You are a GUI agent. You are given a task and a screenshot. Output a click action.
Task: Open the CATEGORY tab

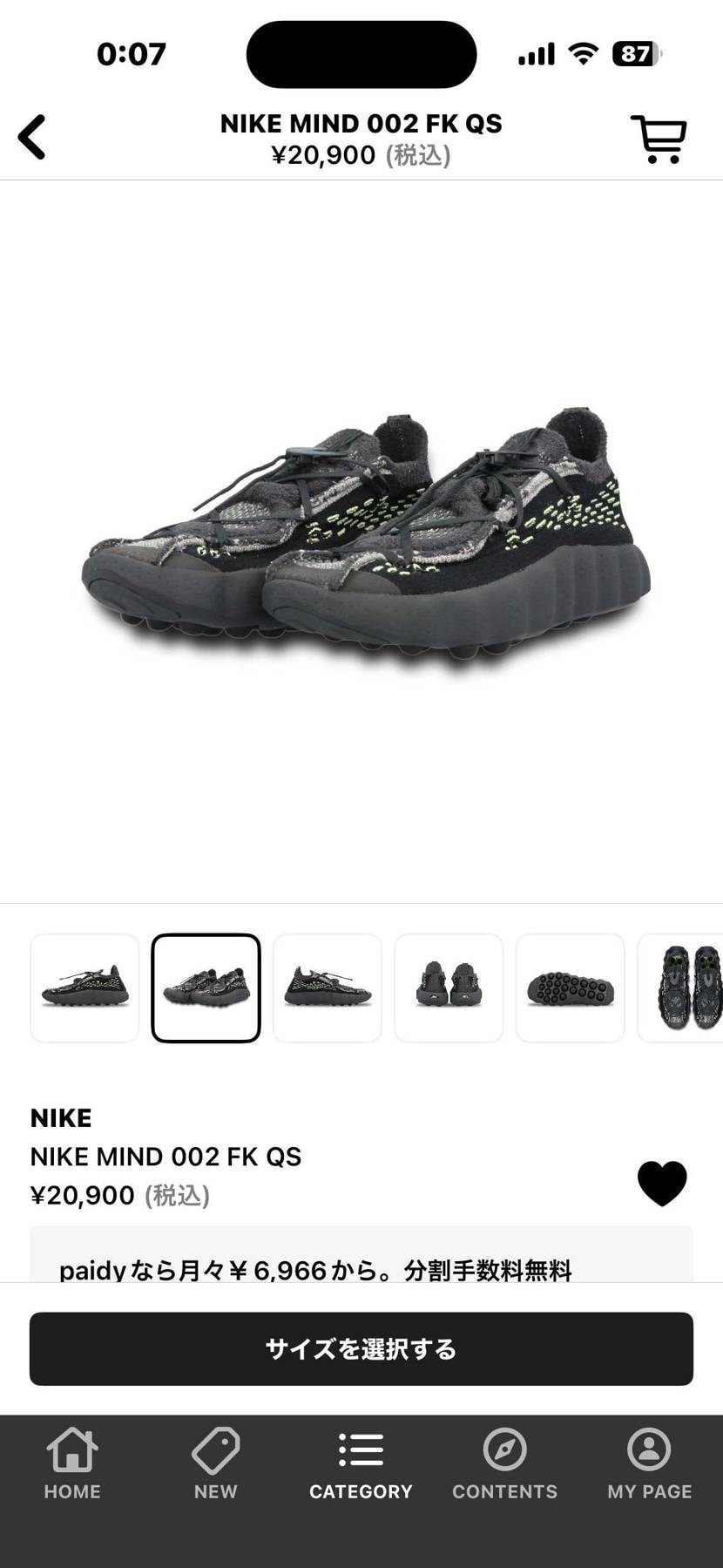tap(361, 1464)
